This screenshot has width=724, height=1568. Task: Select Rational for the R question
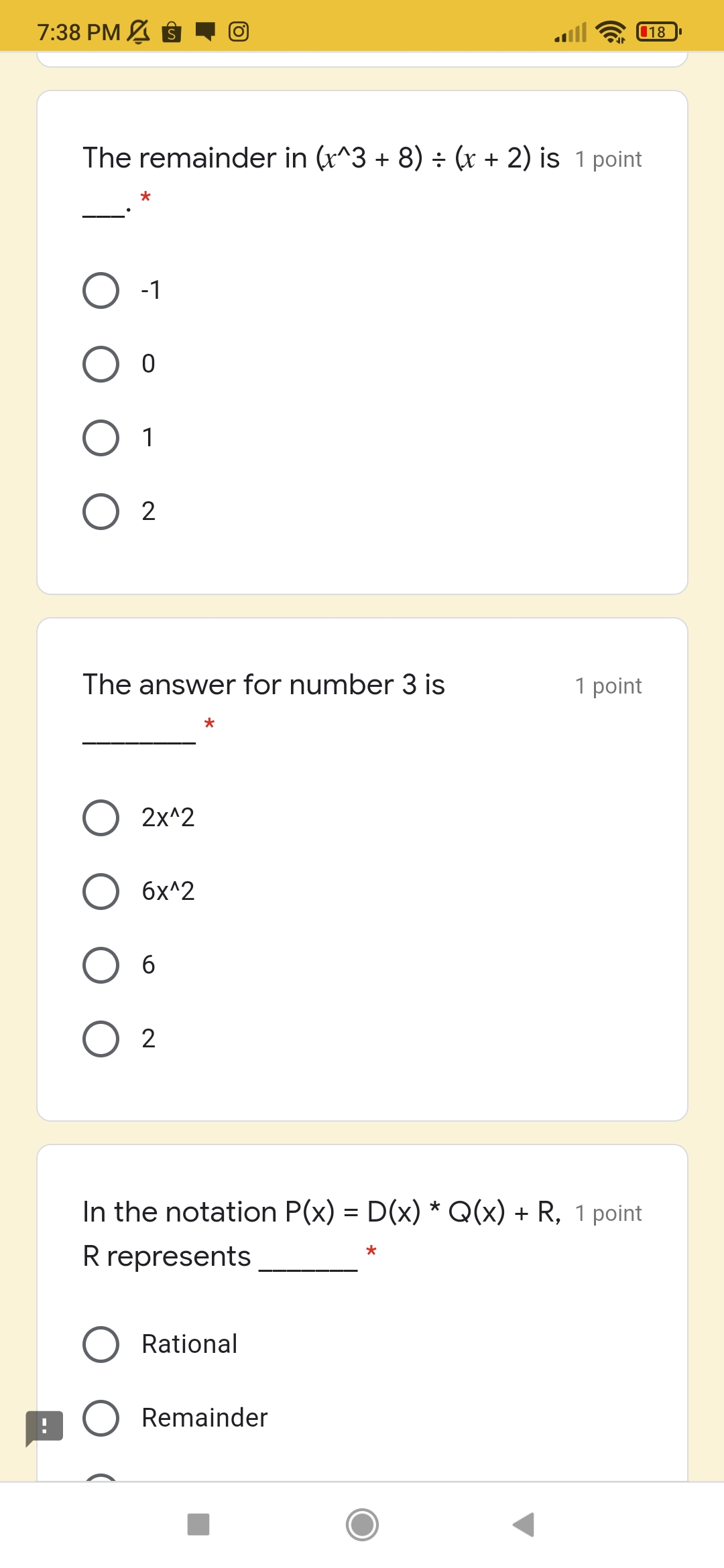(100, 1344)
